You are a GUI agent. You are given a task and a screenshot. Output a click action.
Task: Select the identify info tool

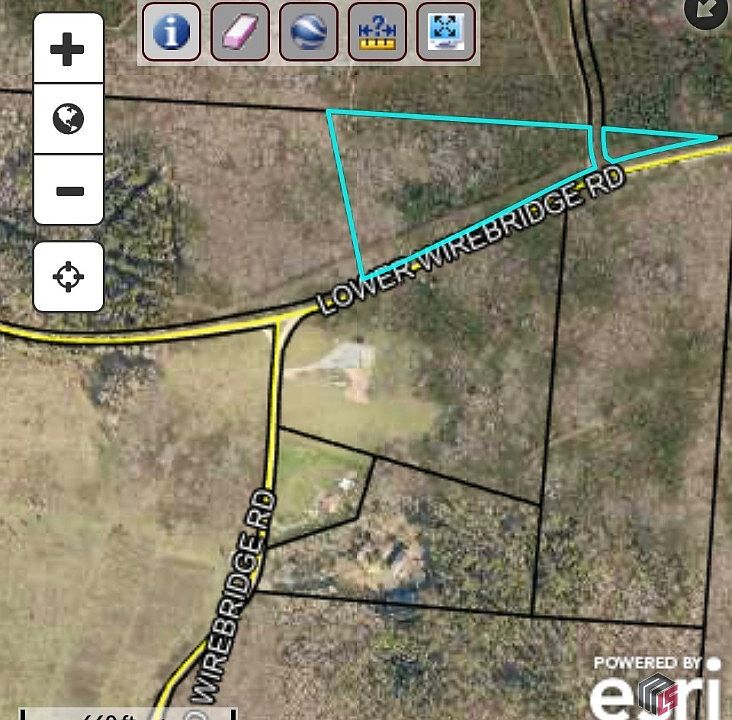pyautogui.click(x=172, y=32)
